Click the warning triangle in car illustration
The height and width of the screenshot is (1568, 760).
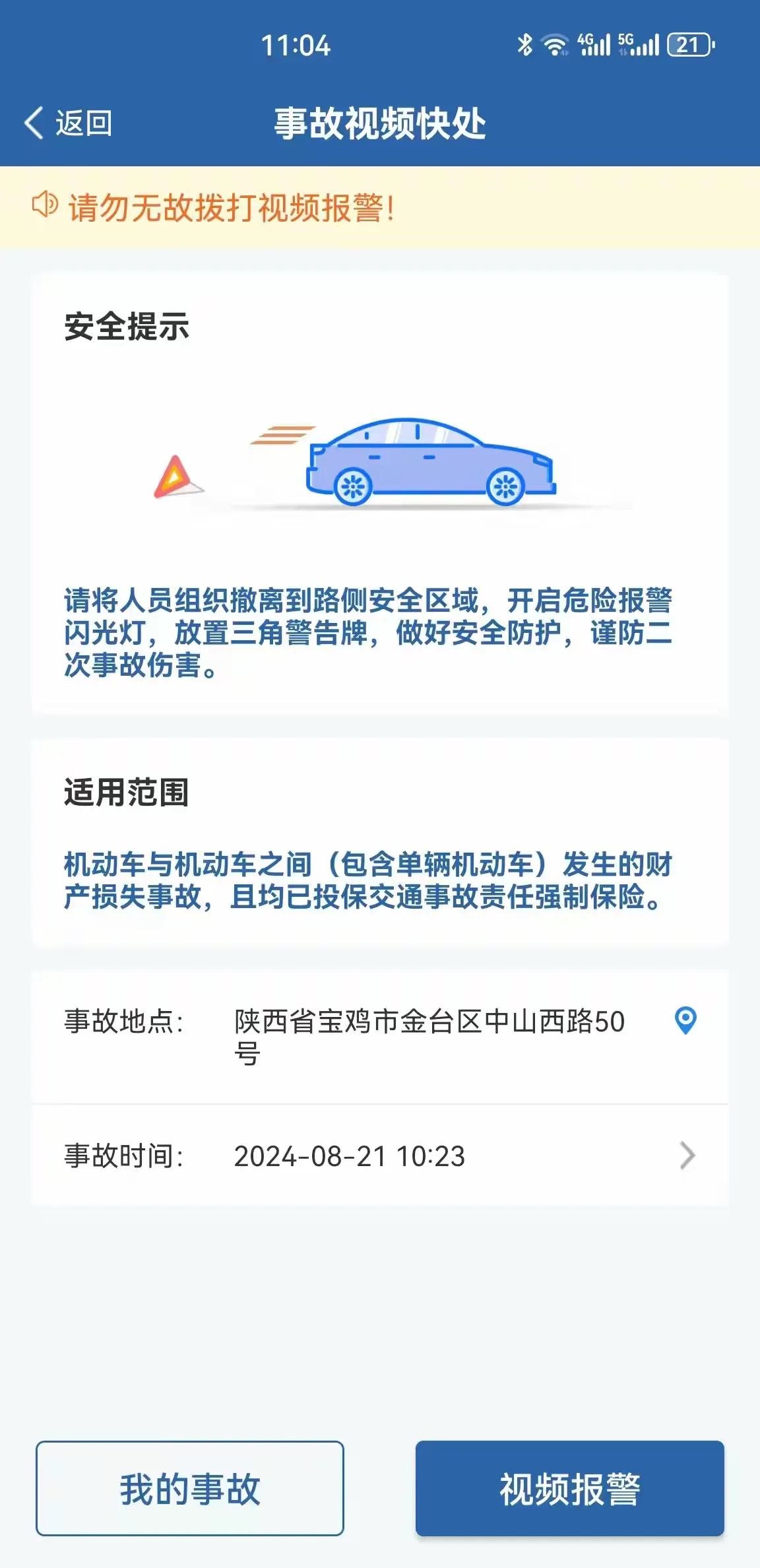pyautogui.click(x=175, y=476)
